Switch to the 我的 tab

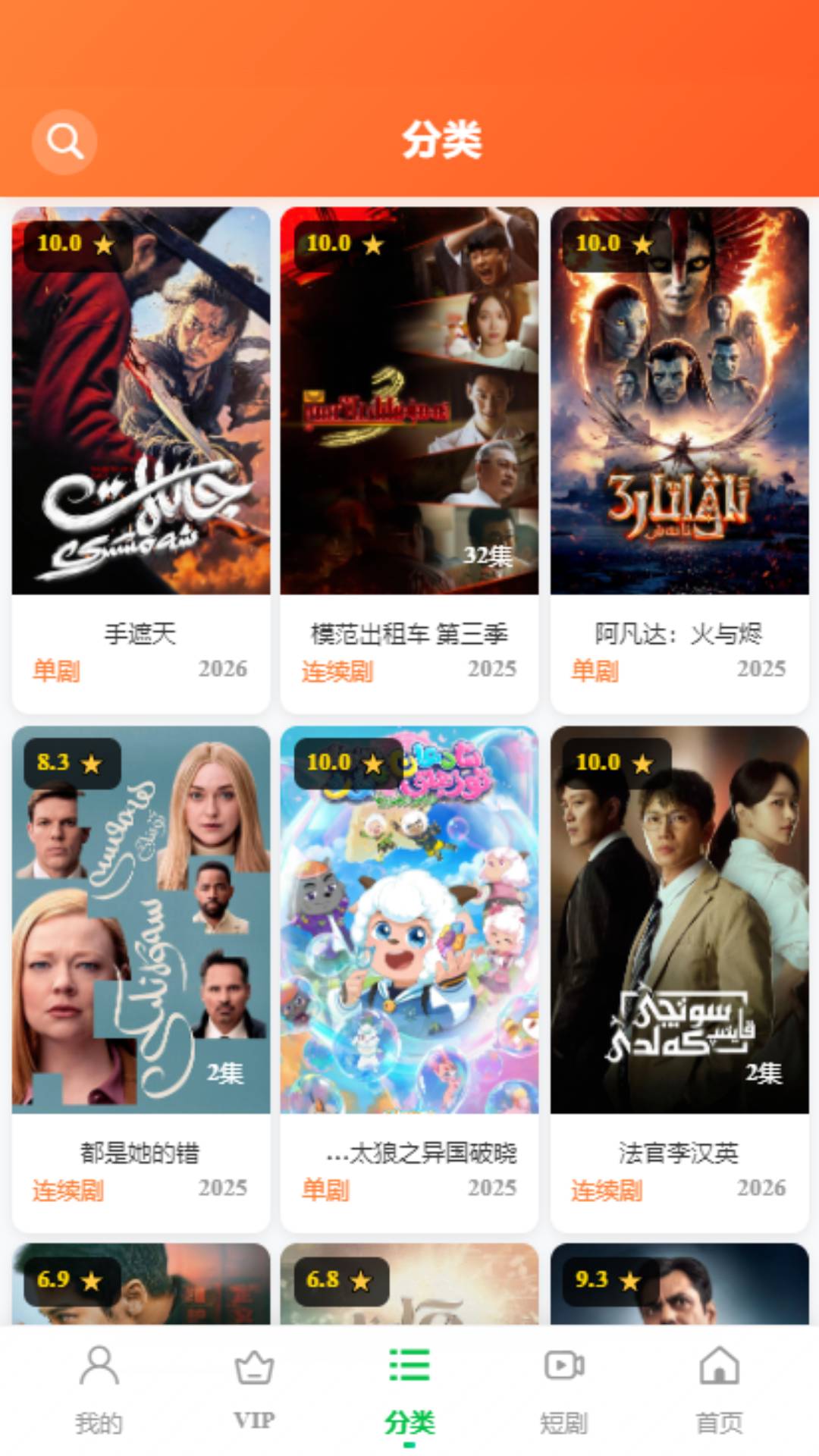pyautogui.click(x=99, y=1389)
